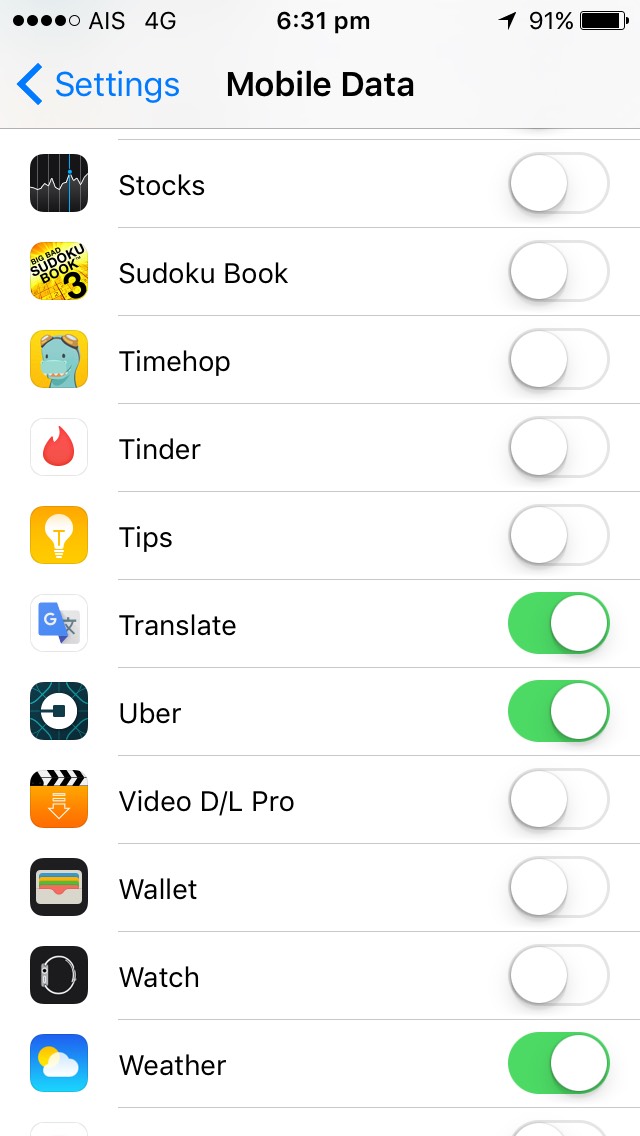This screenshot has width=640, height=1136.
Task: Toggle the Wallet mobile data switch
Action: [559, 888]
